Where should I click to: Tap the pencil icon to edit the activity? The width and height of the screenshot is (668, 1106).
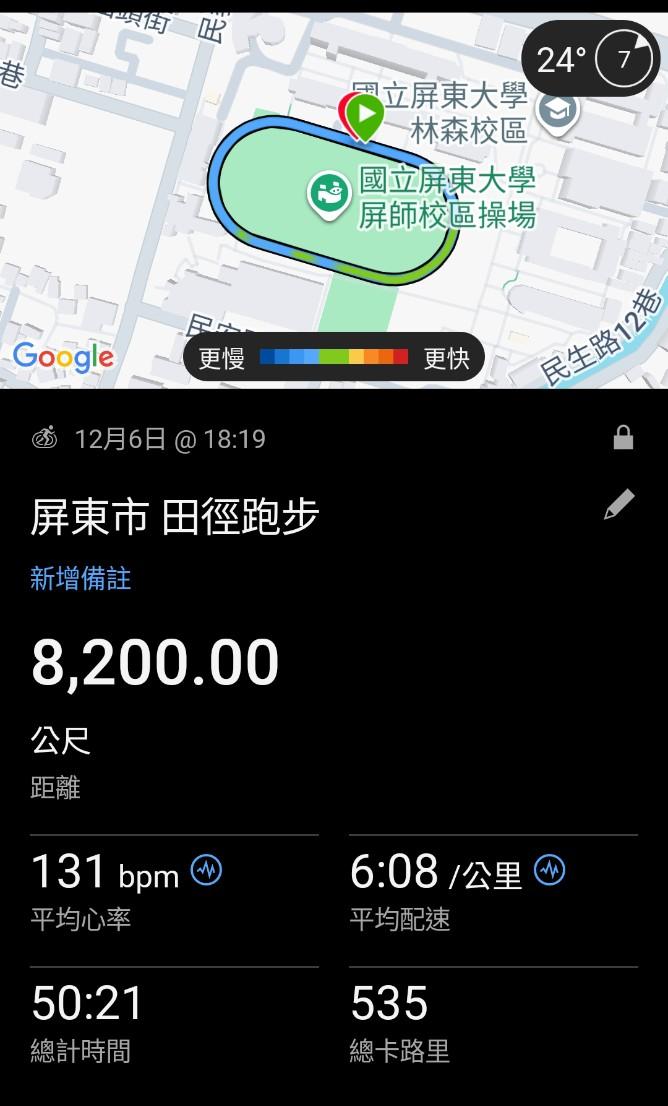pos(619,505)
